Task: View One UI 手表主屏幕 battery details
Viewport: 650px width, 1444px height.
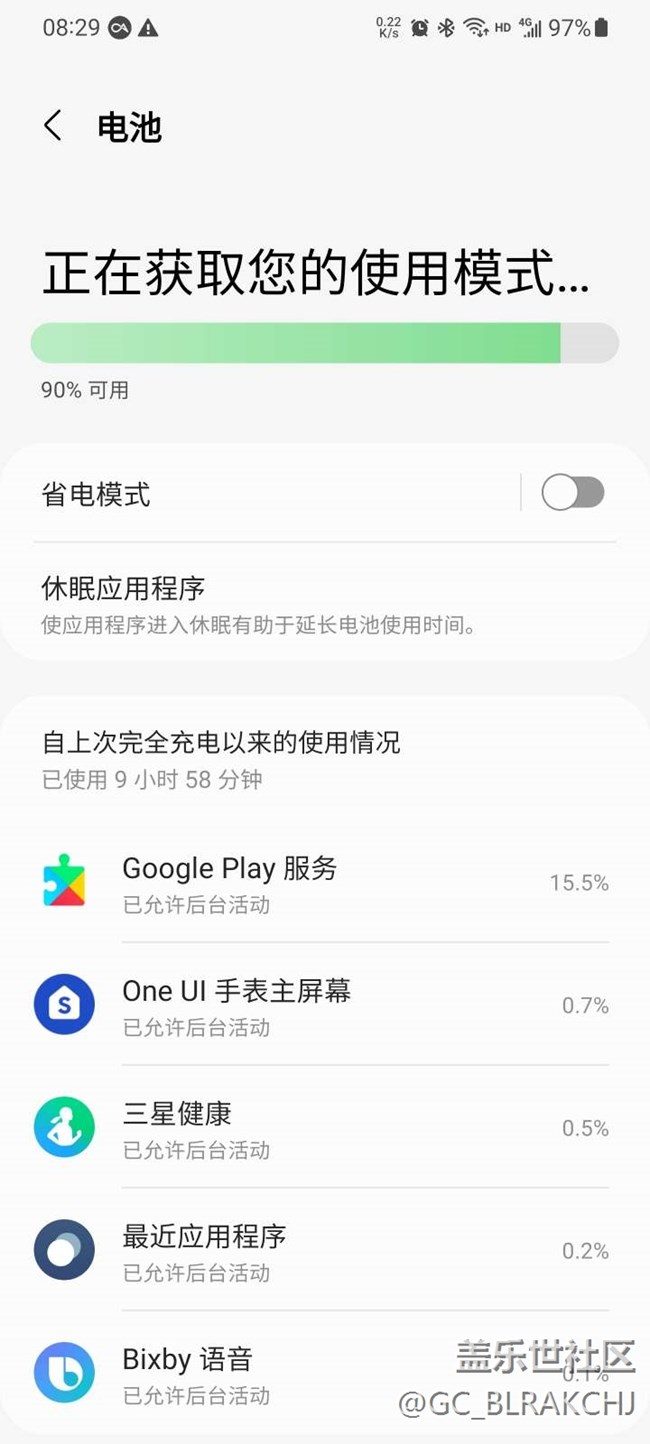Action: click(x=325, y=1006)
